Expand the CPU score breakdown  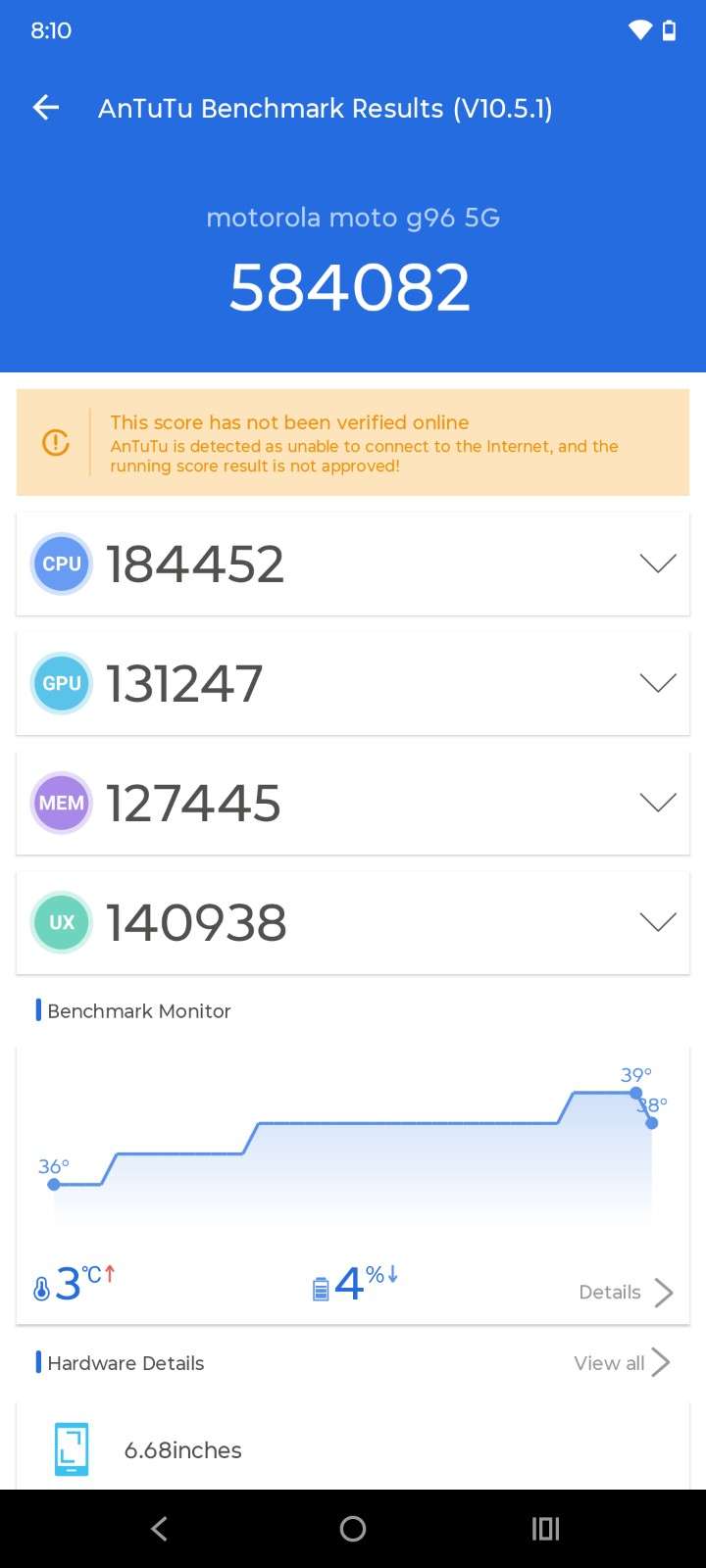pos(657,563)
